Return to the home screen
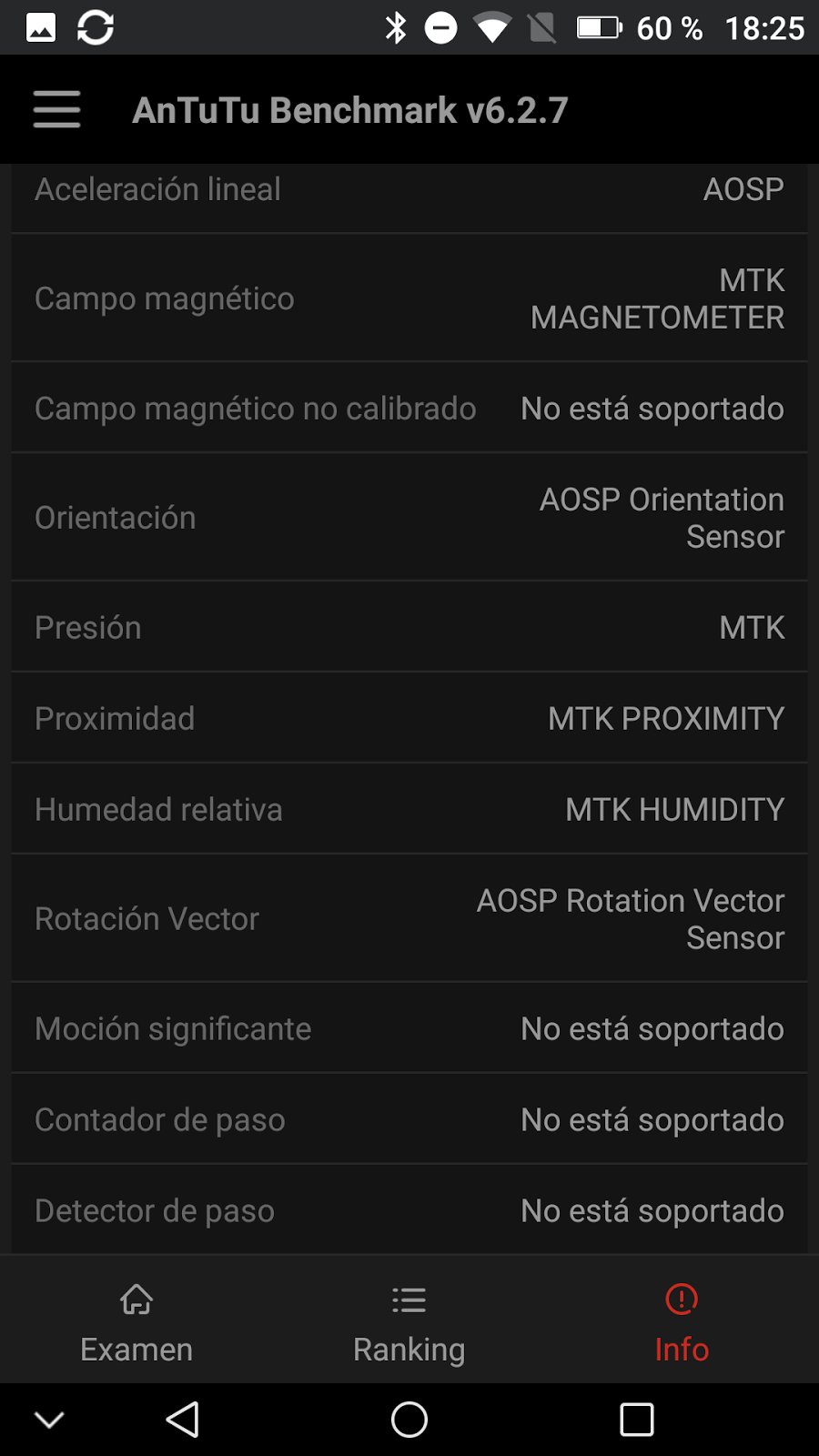 pyautogui.click(x=409, y=1420)
